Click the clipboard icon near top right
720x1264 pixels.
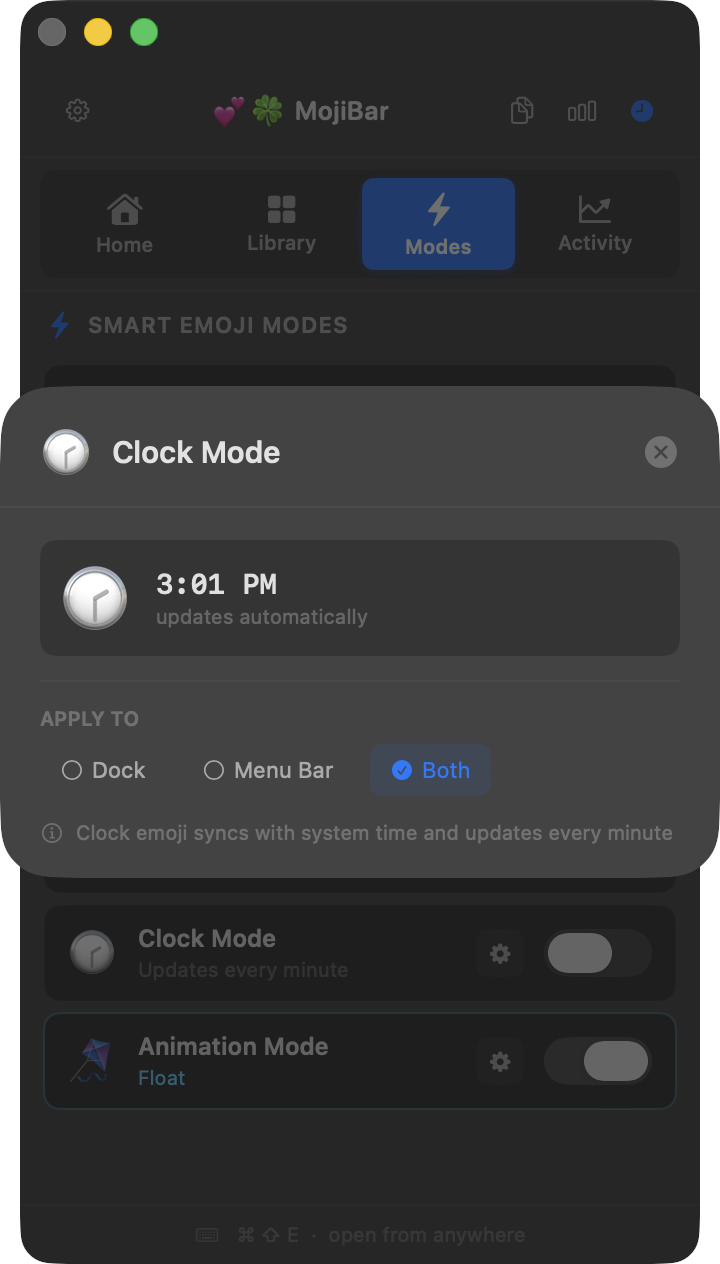(521, 111)
